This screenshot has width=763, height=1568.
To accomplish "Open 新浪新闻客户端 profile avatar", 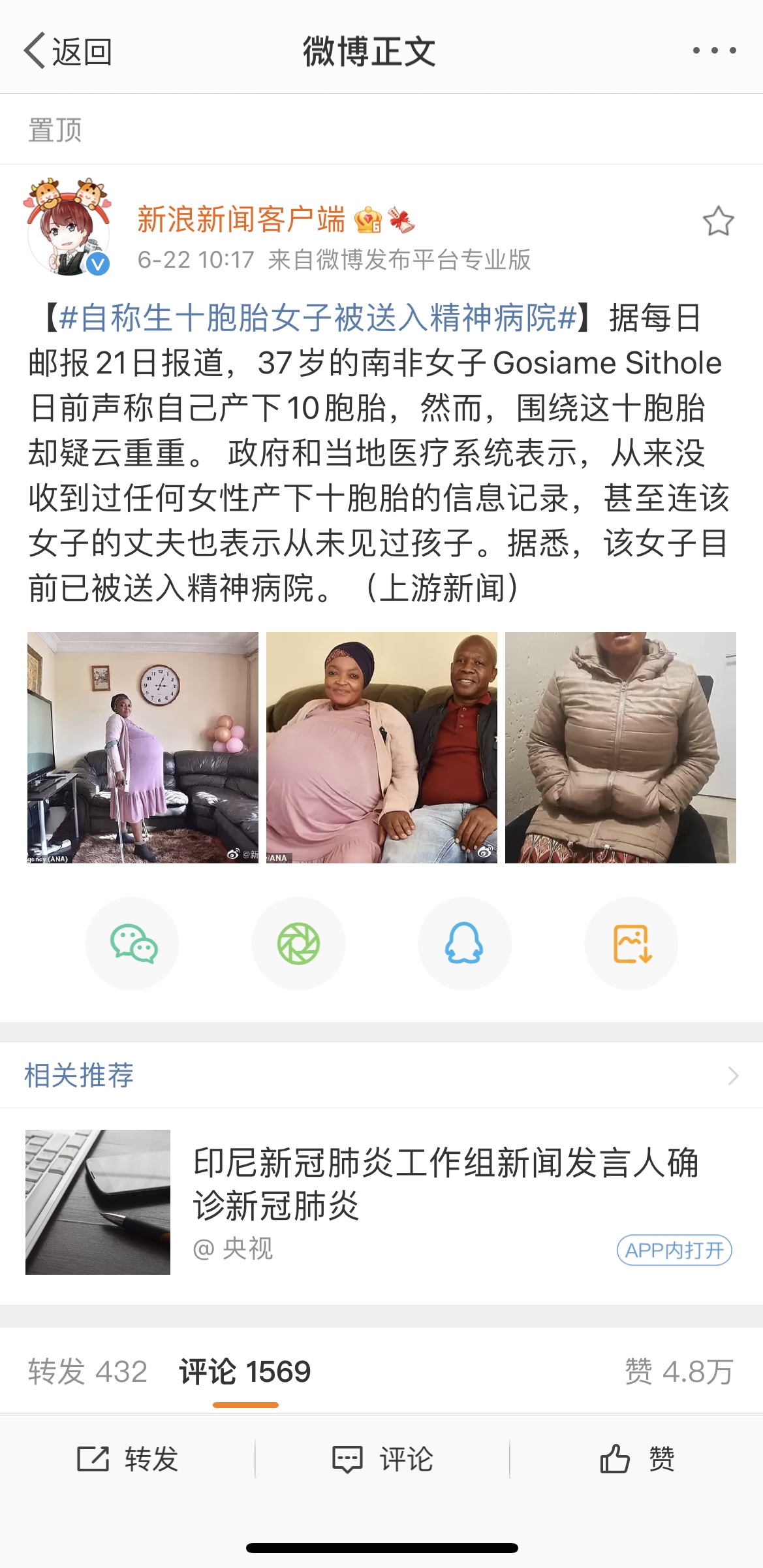I will 68,228.
